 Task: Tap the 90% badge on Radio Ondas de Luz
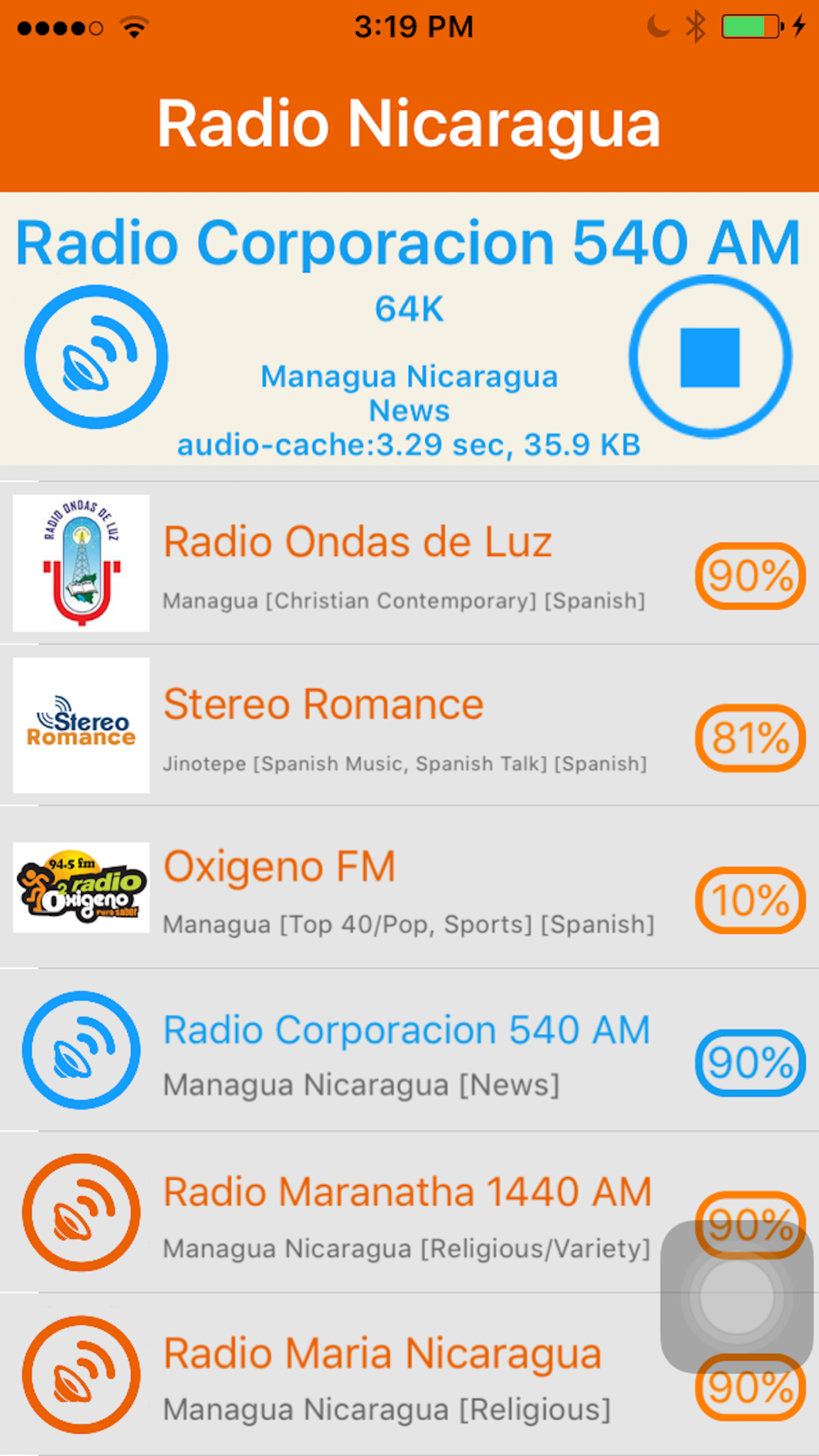click(750, 576)
